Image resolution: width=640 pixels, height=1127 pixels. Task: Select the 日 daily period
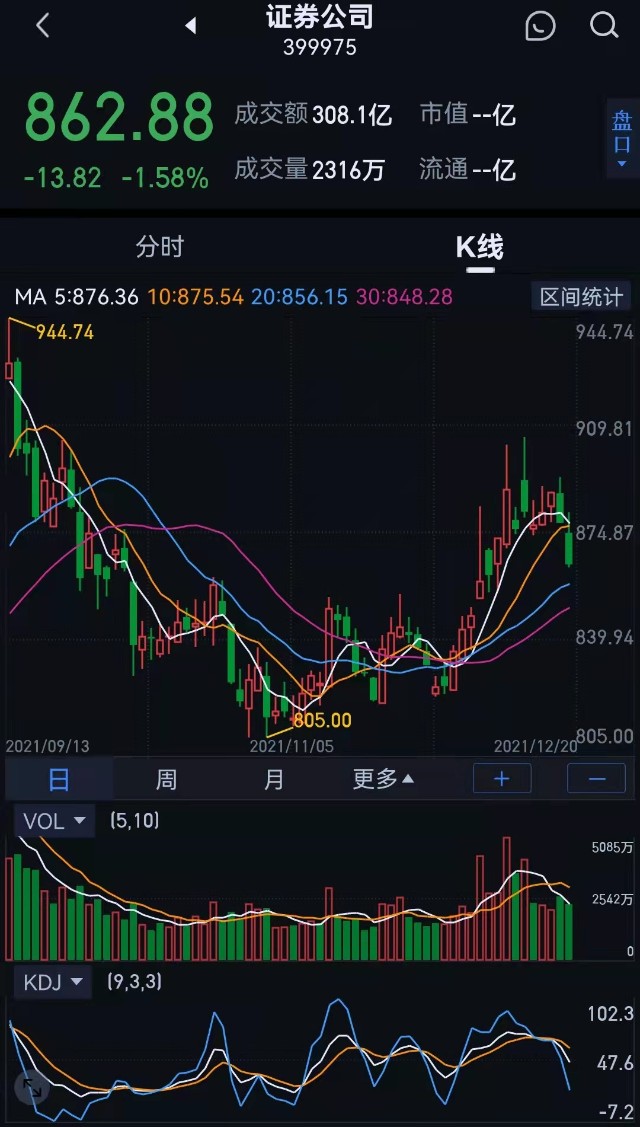click(x=59, y=779)
